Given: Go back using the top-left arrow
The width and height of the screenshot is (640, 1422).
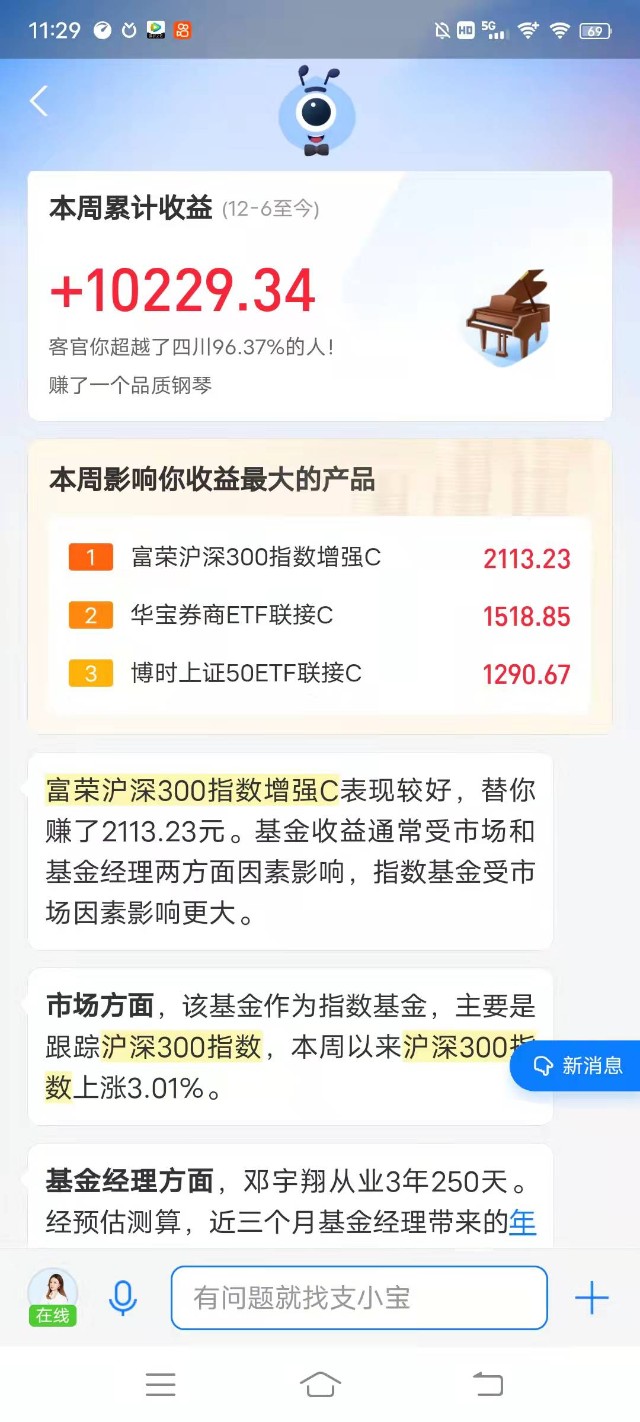Looking at the screenshot, I should (39, 101).
